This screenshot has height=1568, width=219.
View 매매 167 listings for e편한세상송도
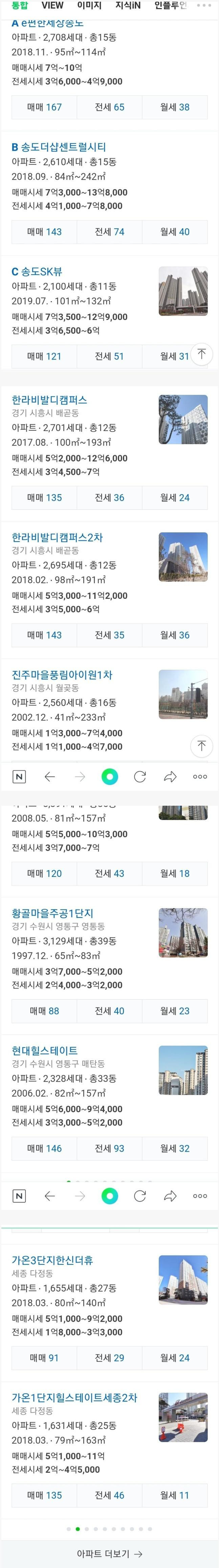[44, 107]
